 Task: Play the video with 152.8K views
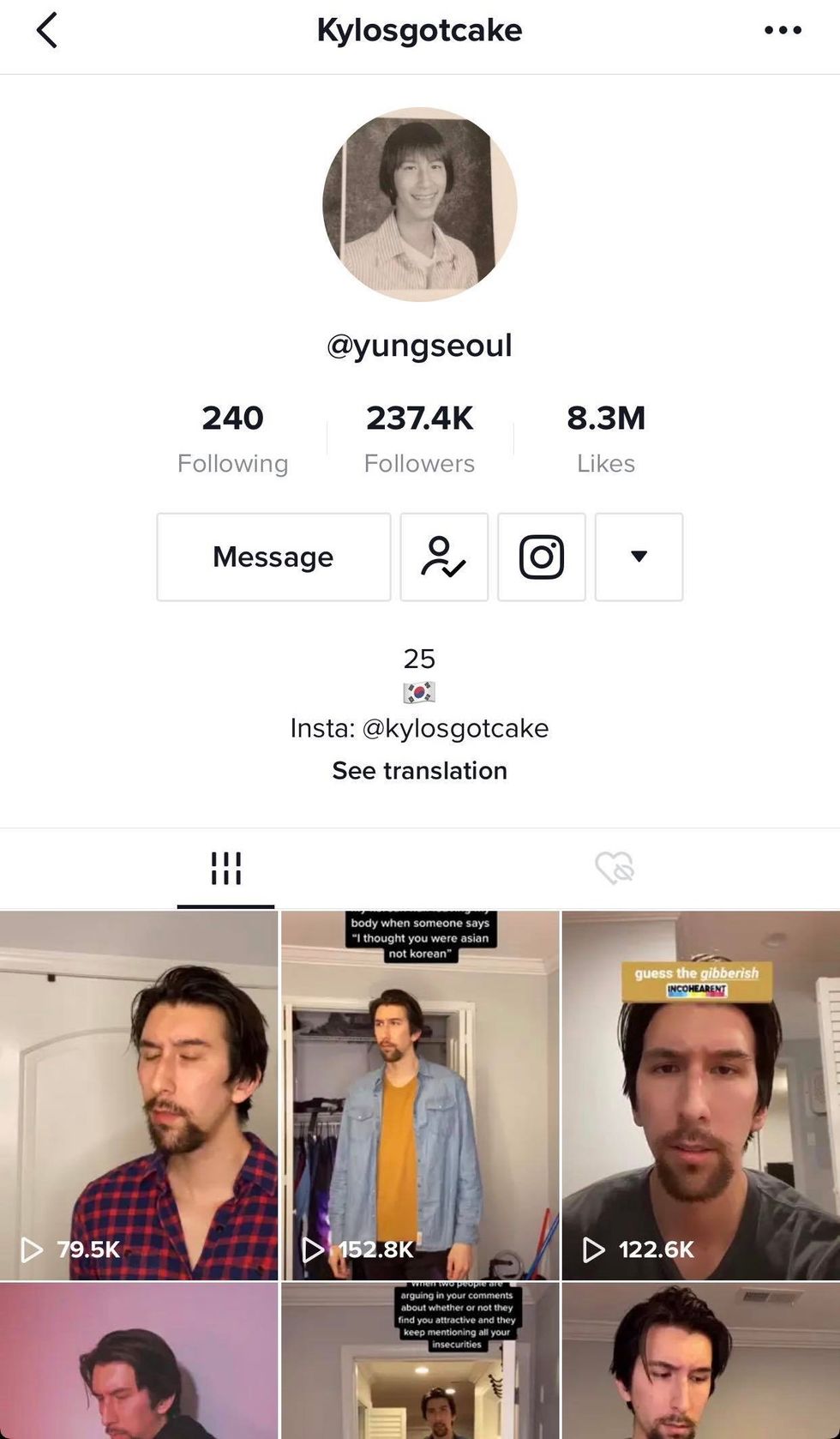coord(420,1095)
